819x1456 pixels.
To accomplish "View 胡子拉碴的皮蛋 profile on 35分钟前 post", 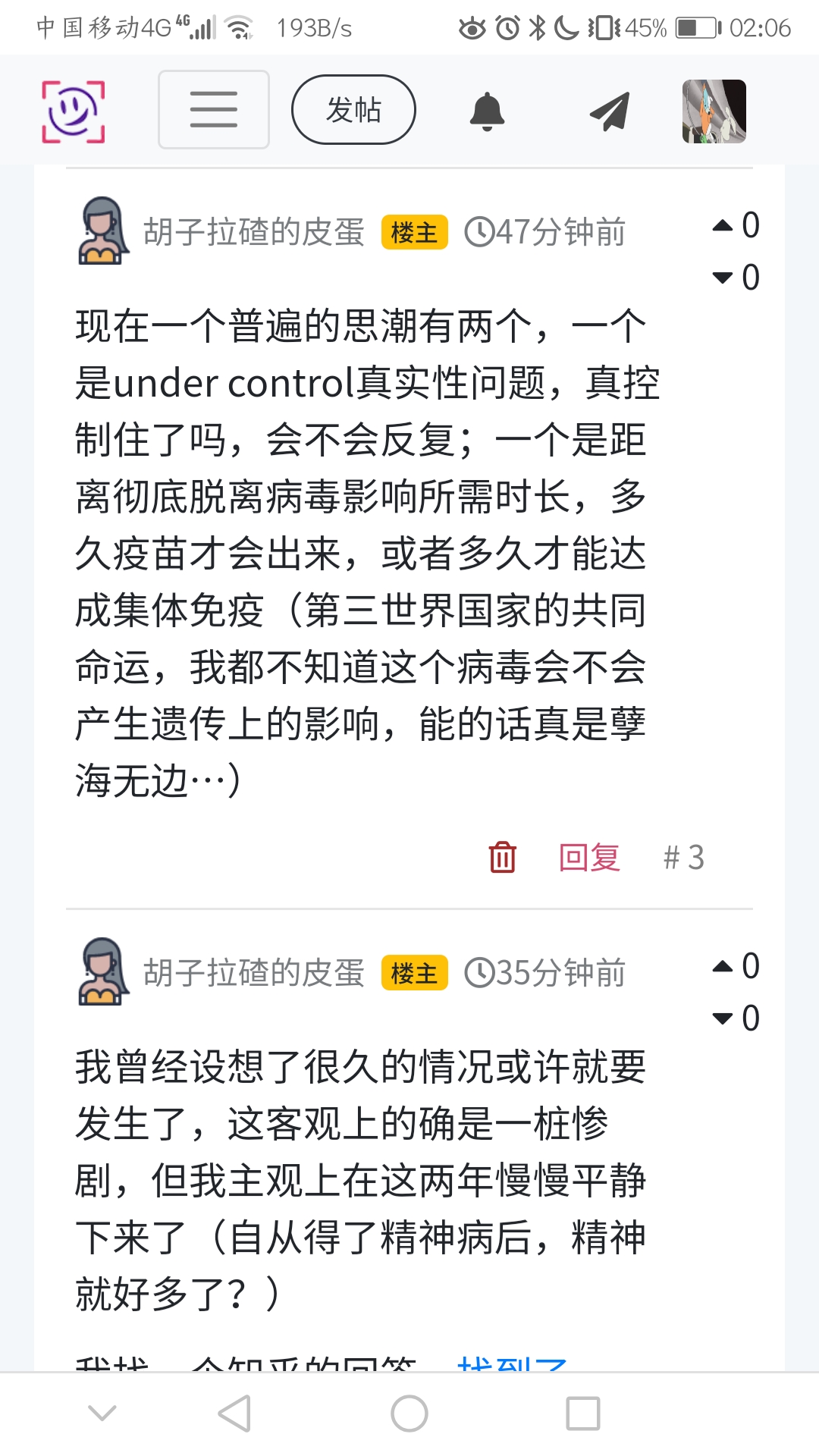I will pos(254,973).
